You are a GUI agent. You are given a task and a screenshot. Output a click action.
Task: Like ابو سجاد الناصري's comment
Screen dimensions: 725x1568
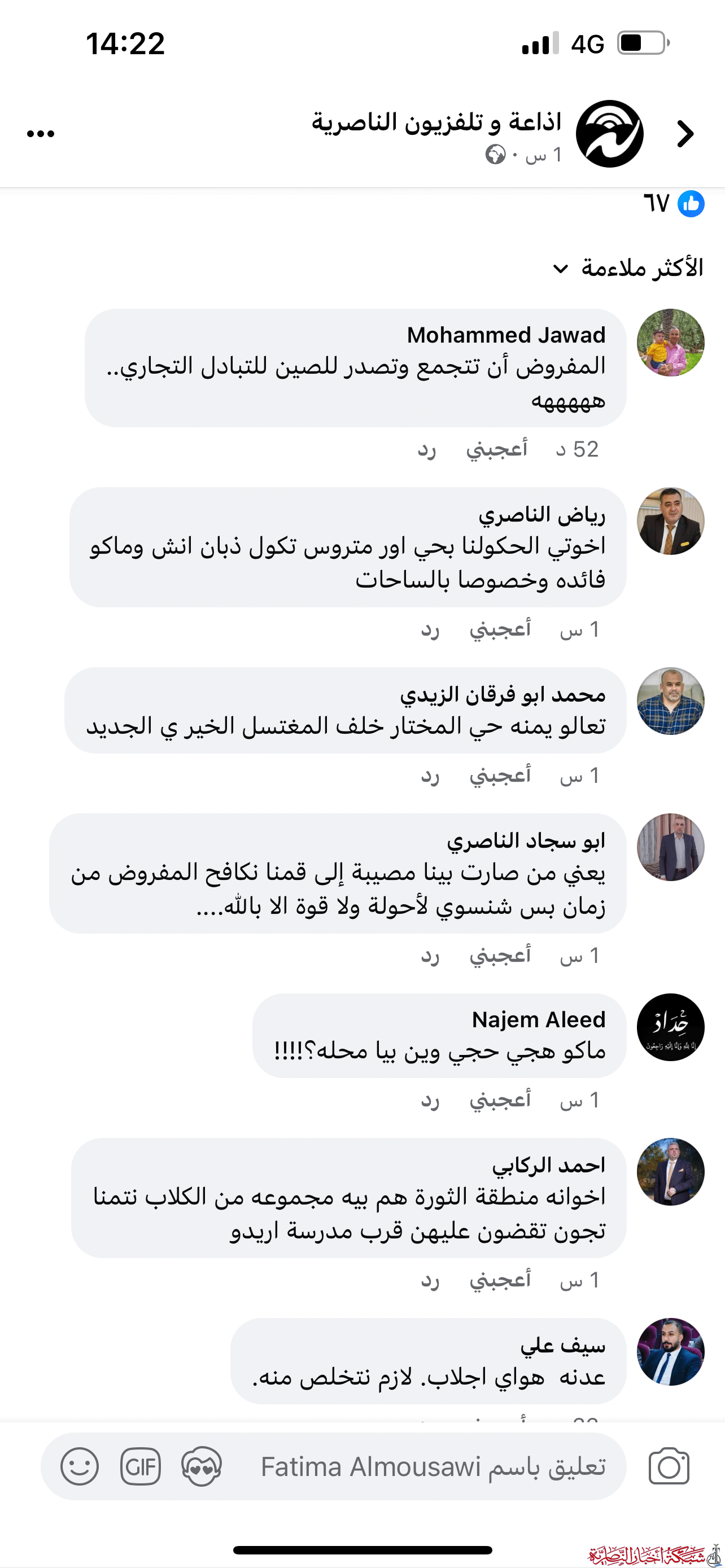pos(500,955)
